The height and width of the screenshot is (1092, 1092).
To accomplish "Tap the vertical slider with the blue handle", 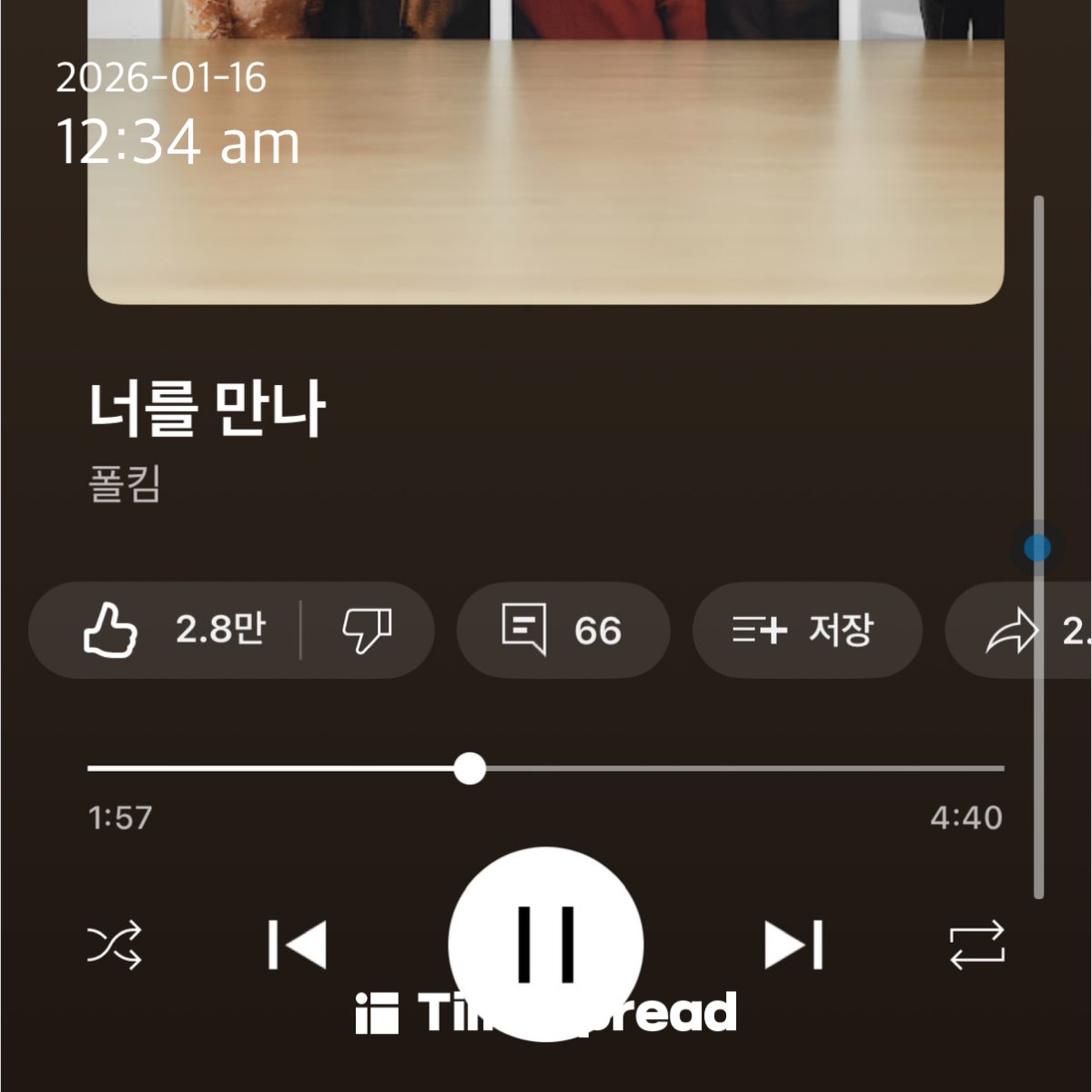I will click(1037, 548).
